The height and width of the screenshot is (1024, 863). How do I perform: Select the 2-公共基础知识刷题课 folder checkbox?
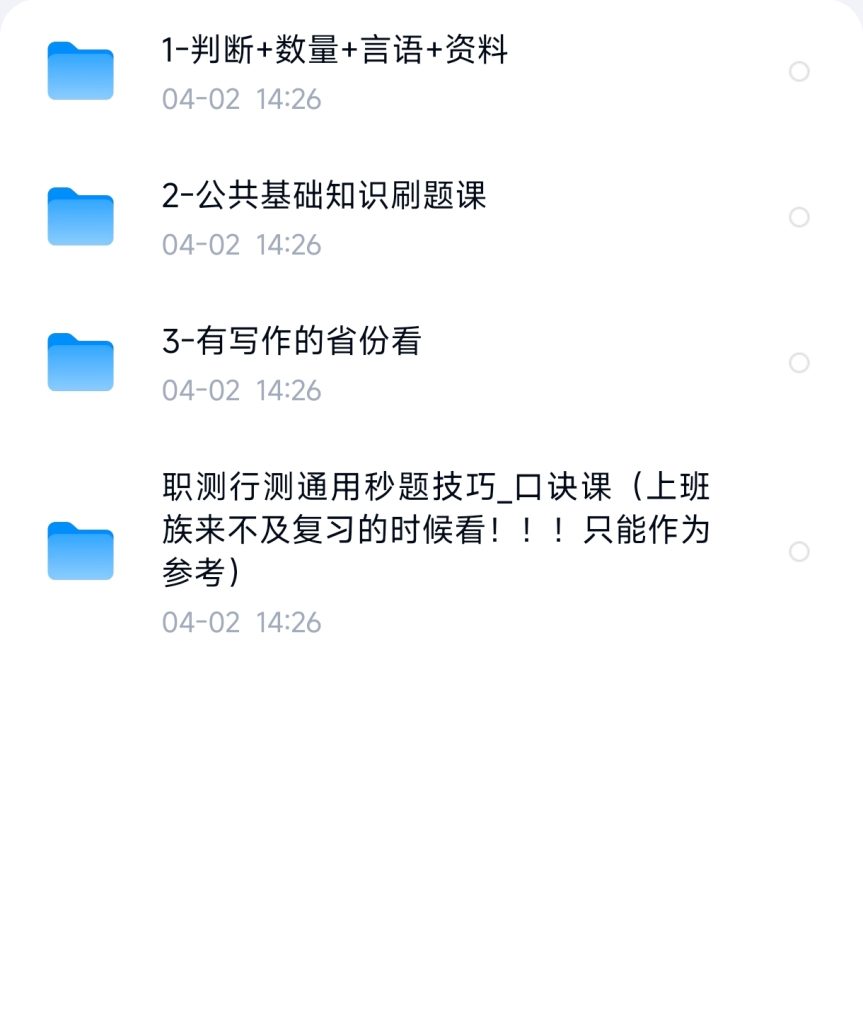point(799,217)
